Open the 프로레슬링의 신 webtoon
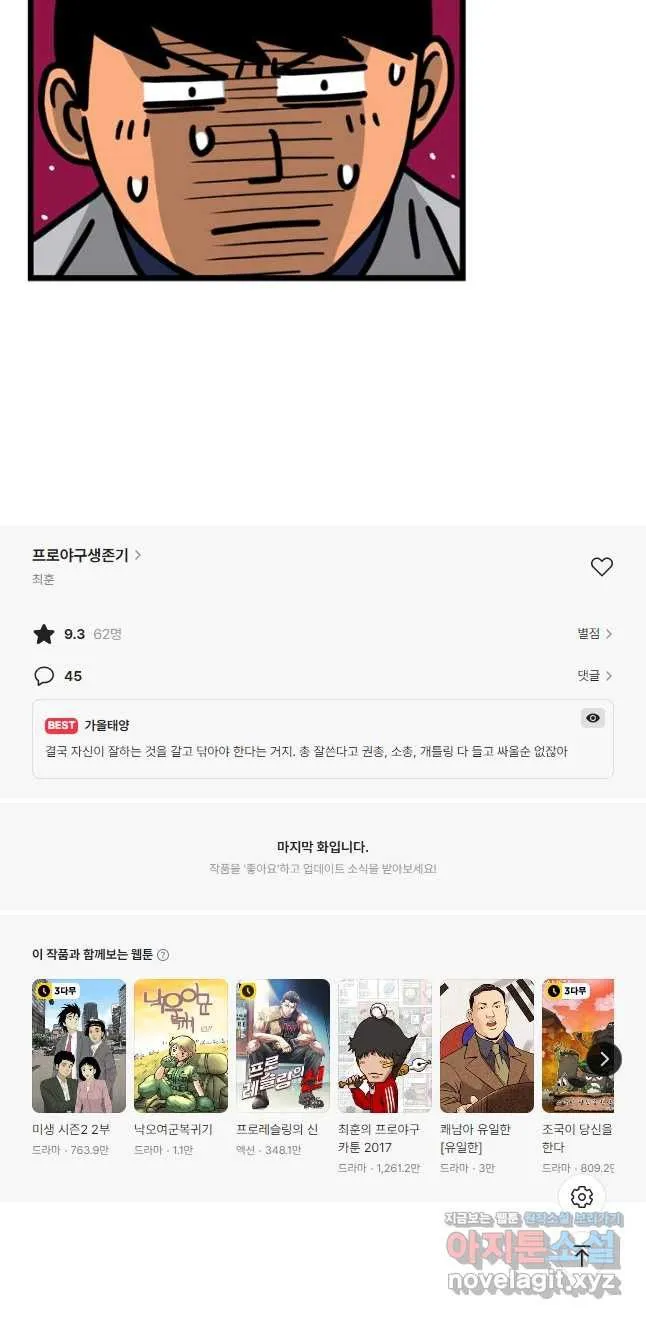Viewport: 646px width, 1319px height. point(283,1046)
